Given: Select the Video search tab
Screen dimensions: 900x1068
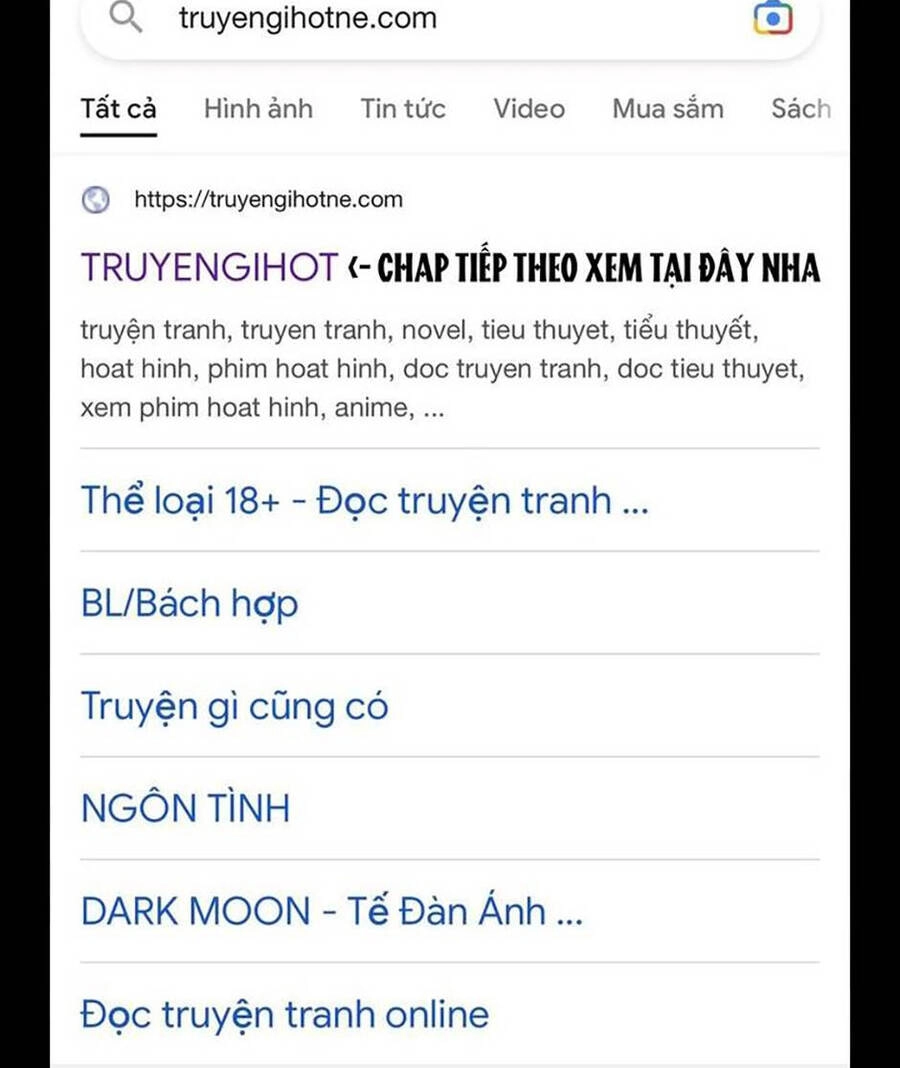Looking at the screenshot, I should [527, 109].
